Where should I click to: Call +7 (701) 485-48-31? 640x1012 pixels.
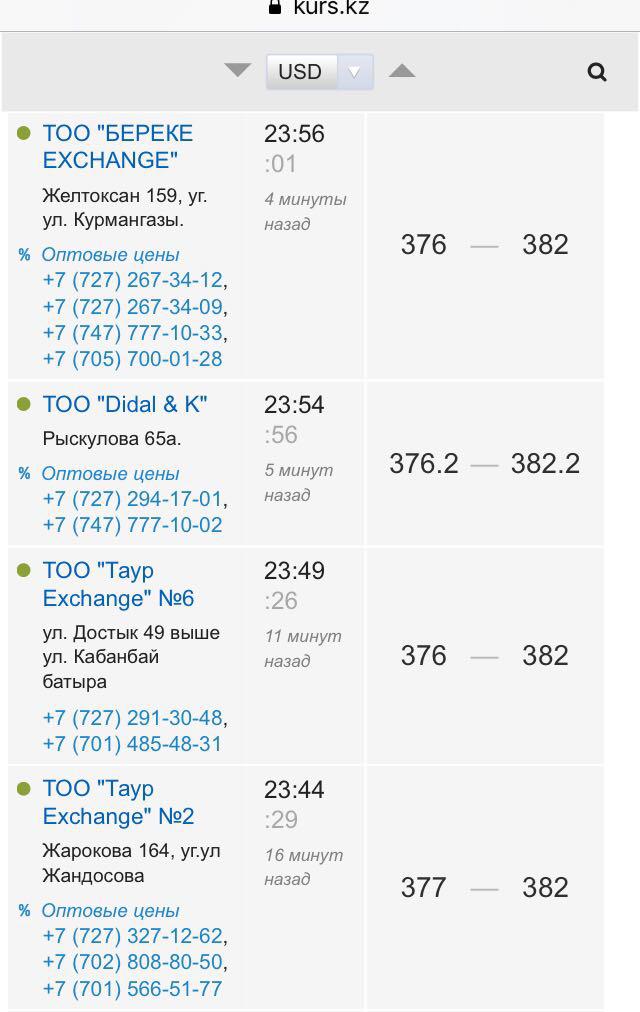132,744
